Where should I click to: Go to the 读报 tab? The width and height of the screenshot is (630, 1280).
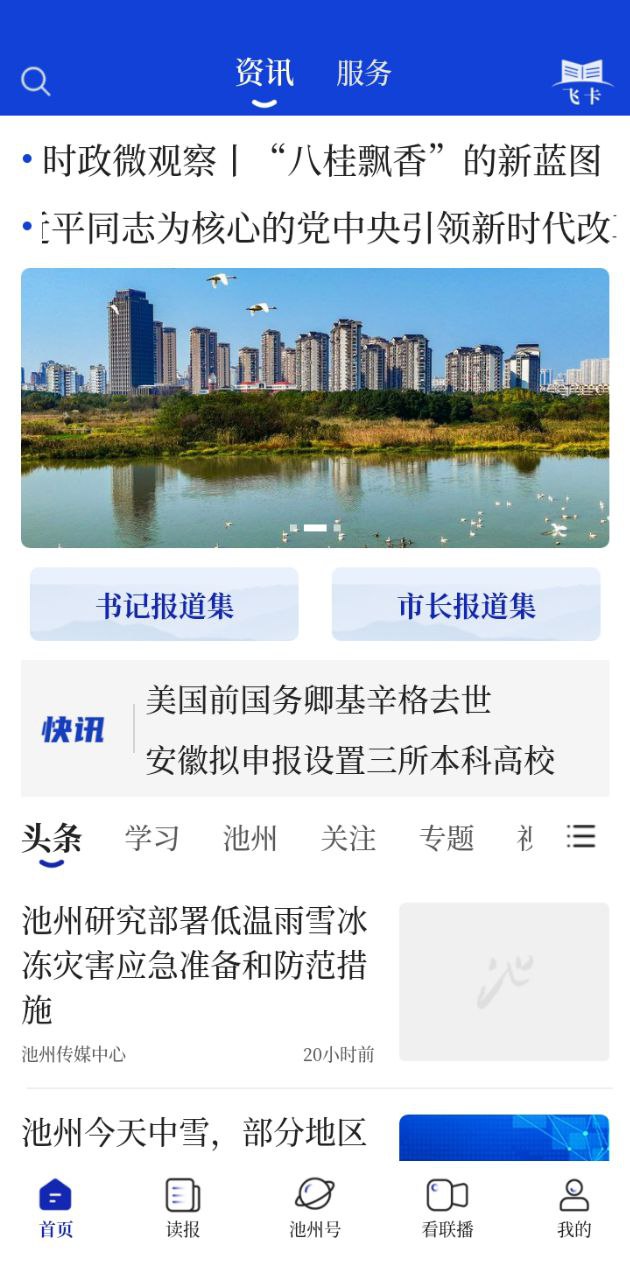click(x=183, y=1207)
